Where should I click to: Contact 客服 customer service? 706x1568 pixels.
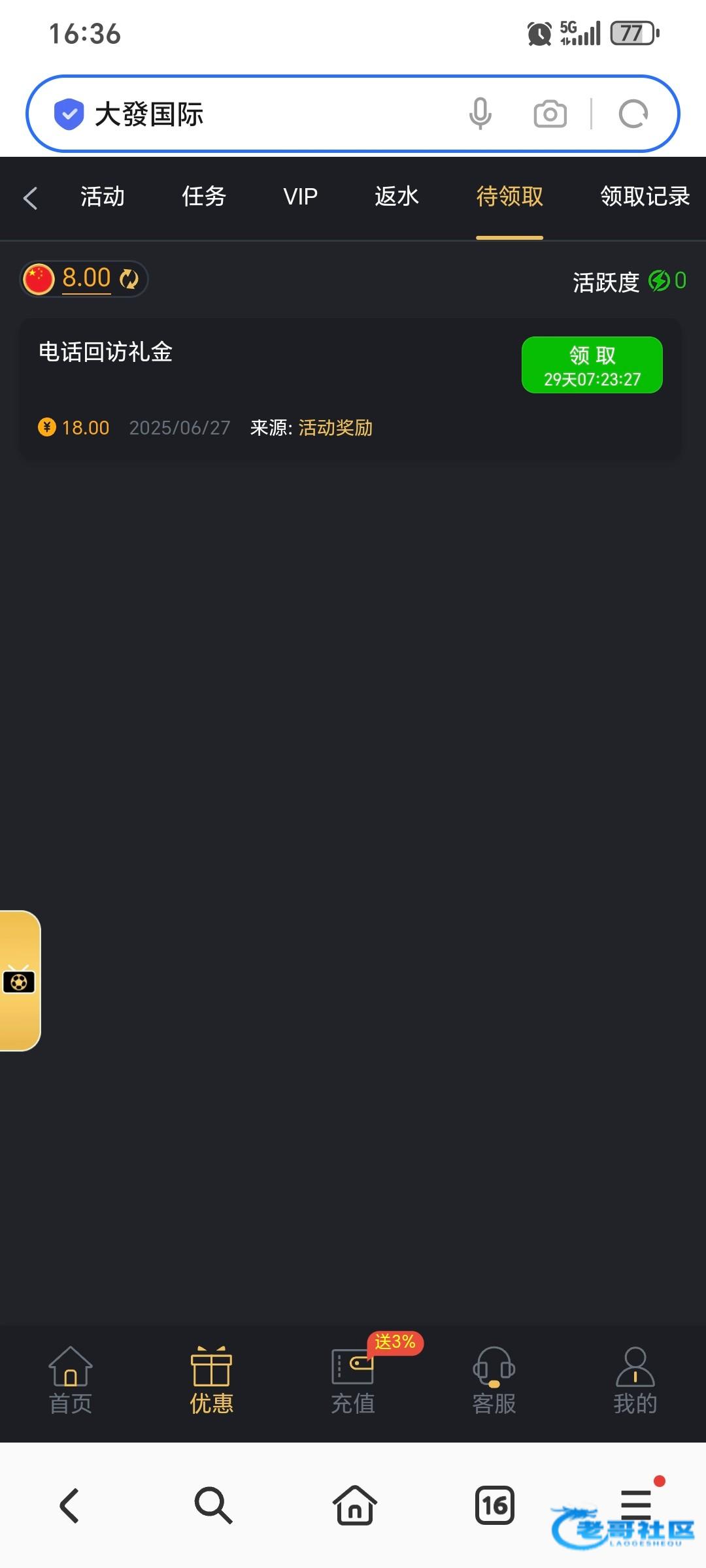tap(494, 1380)
